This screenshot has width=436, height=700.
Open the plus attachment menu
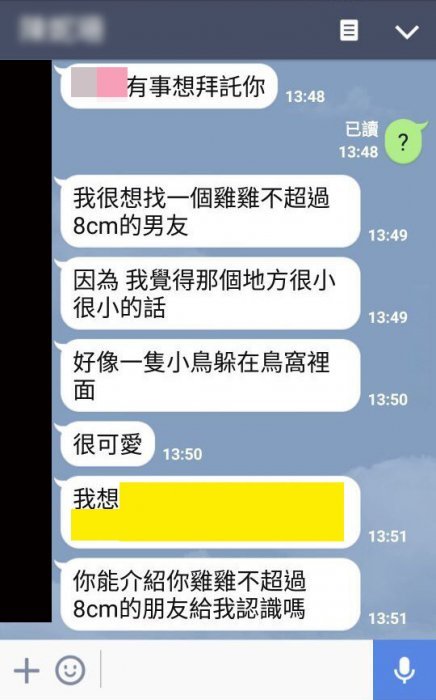26,670
